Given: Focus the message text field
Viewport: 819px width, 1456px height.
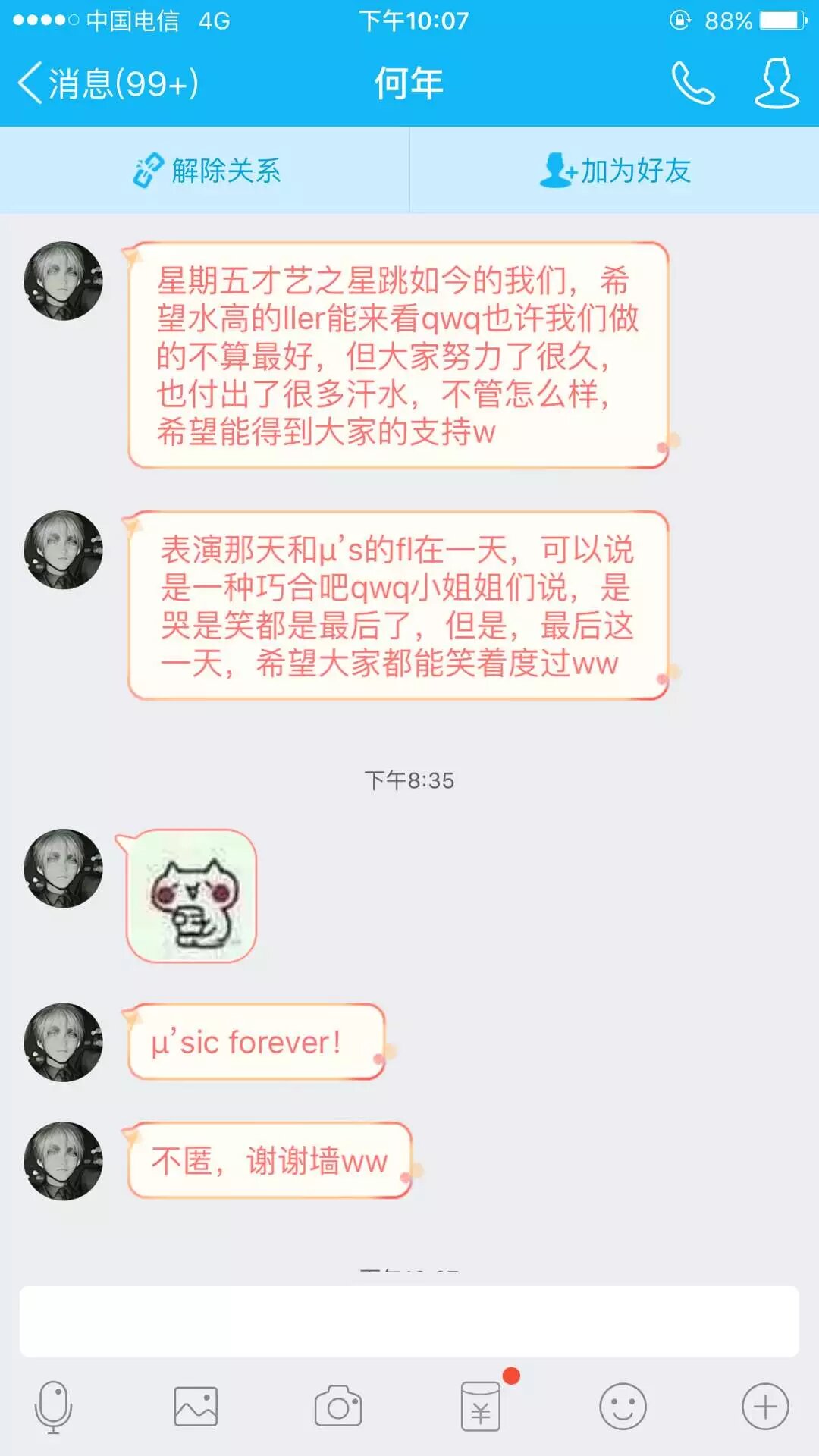Looking at the screenshot, I should [409, 1321].
